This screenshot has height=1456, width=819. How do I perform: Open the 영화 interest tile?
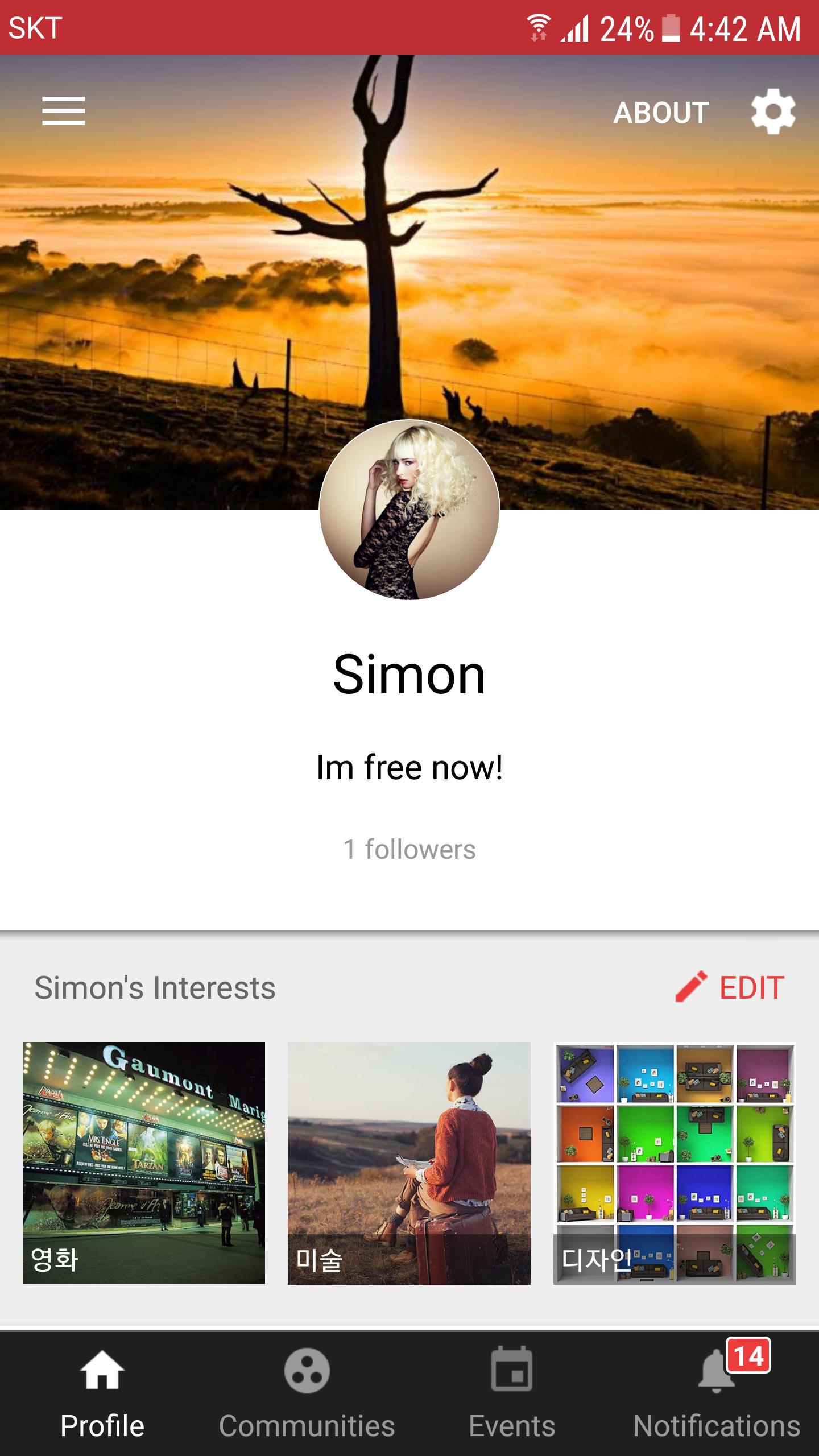(x=144, y=1163)
